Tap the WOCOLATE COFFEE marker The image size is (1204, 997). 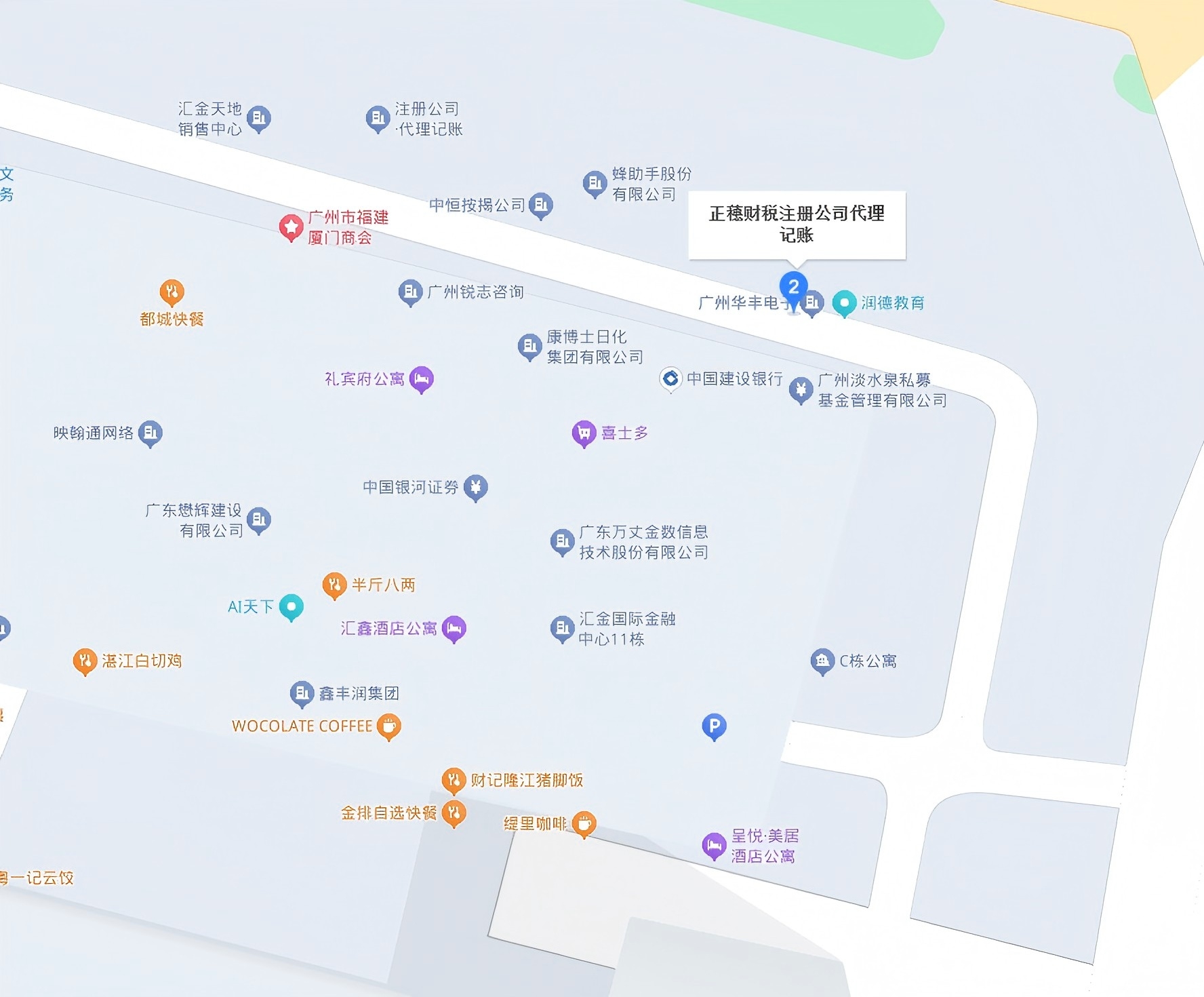point(388,726)
